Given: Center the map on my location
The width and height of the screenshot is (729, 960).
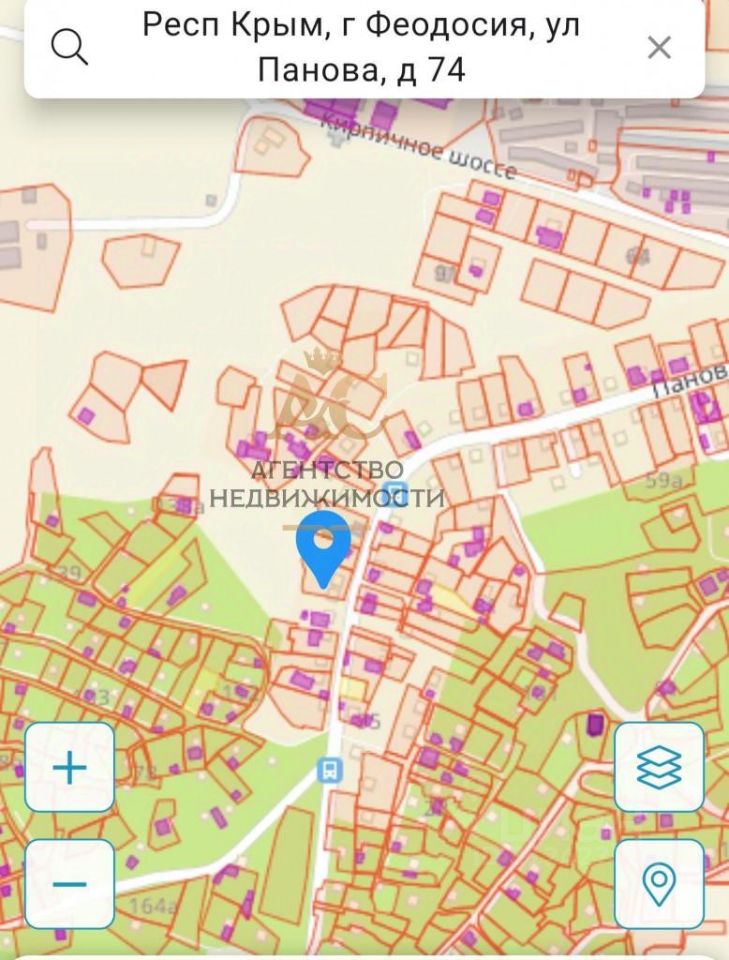Looking at the screenshot, I should click(659, 884).
